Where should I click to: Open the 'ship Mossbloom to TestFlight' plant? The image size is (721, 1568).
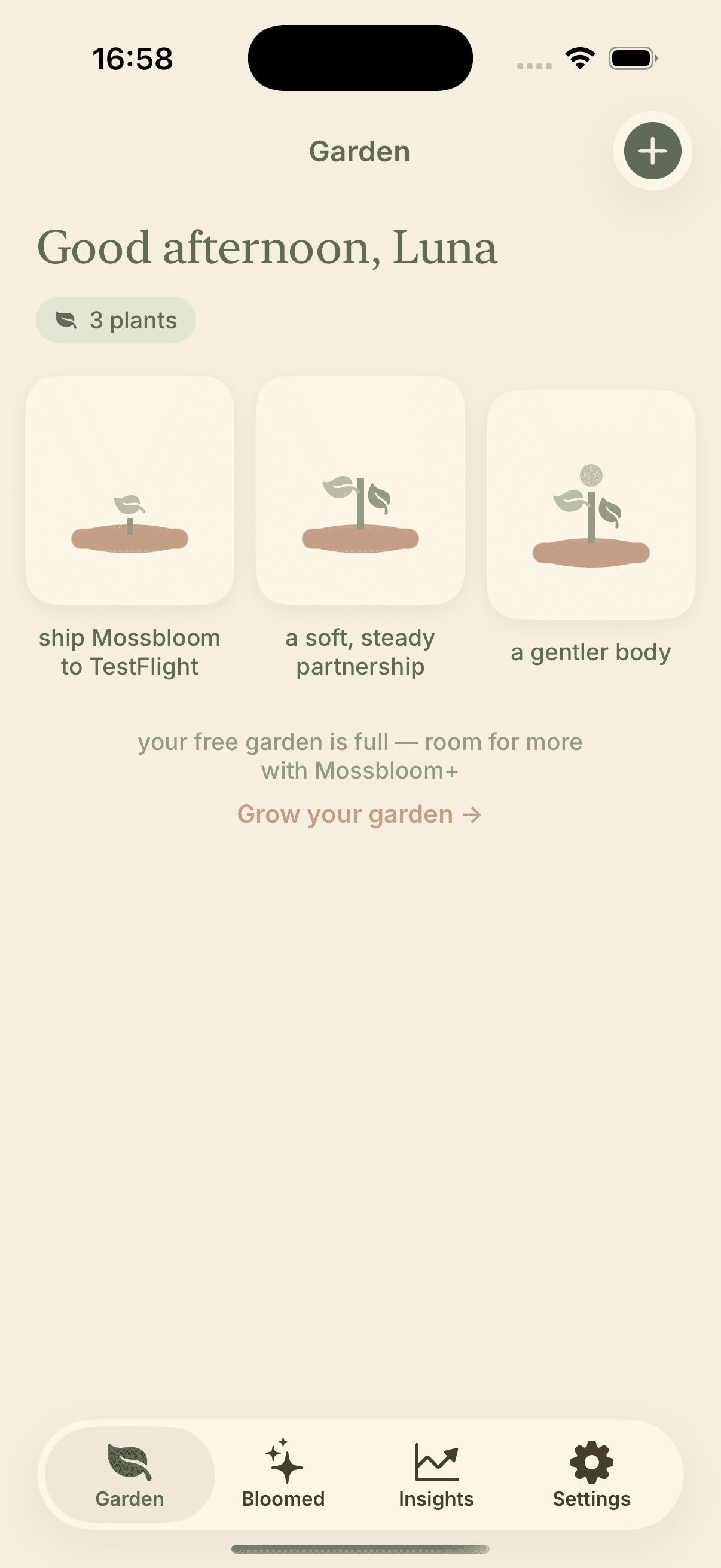130,493
